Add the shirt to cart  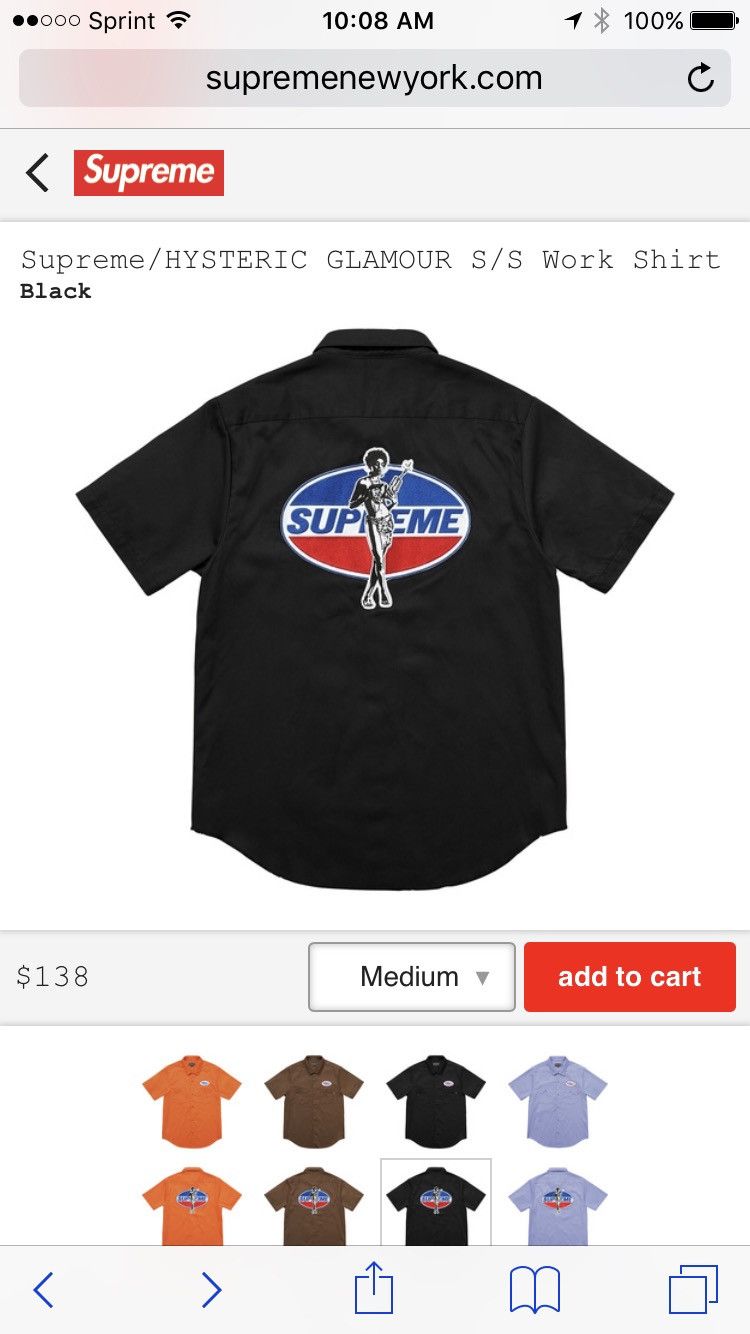(629, 976)
